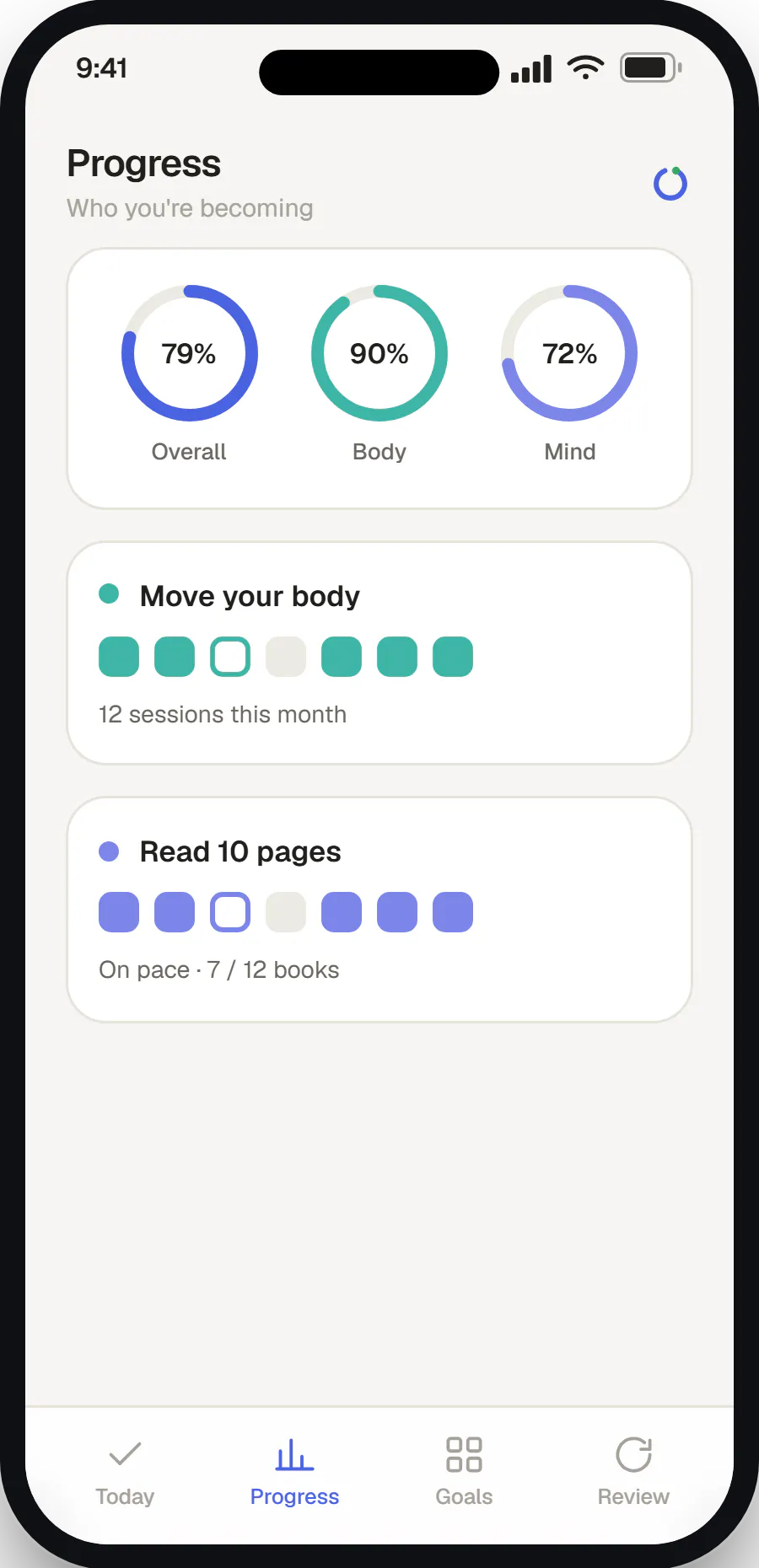Open the Read 10 pages habit card
759x1568 pixels.
pyautogui.click(x=379, y=910)
